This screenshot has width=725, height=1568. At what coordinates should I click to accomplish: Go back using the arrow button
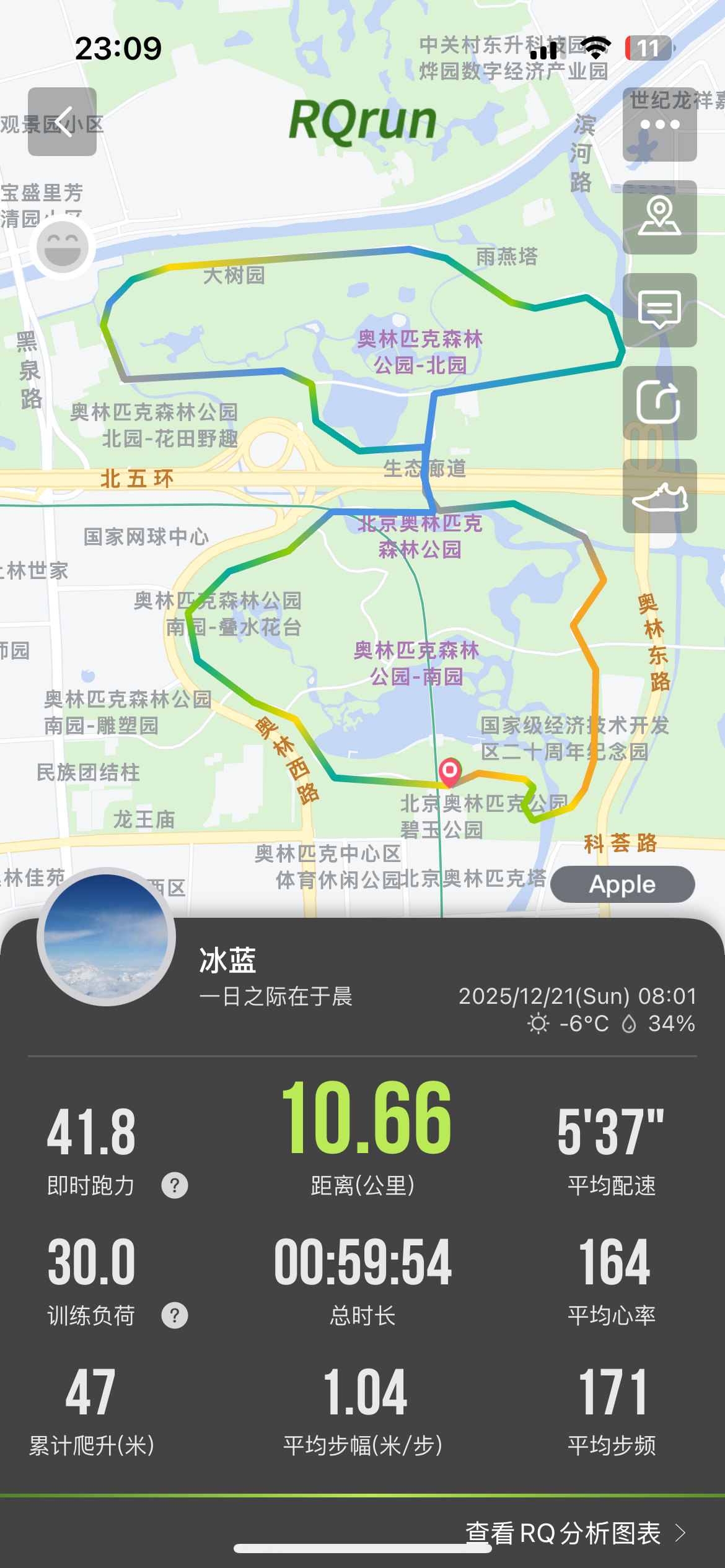tap(62, 121)
